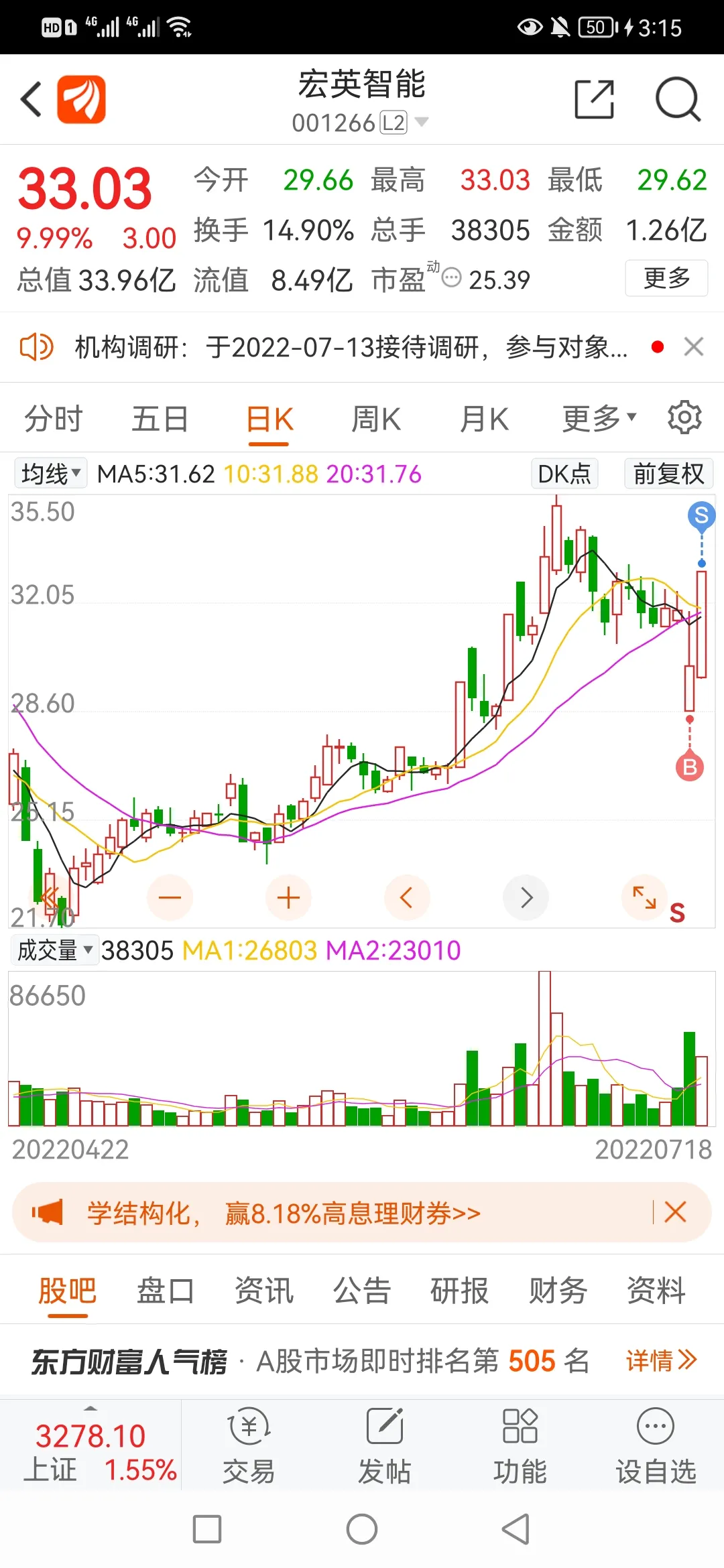Open 交易 at the bottom bar
This screenshot has width=724, height=1568.
tap(249, 1447)
